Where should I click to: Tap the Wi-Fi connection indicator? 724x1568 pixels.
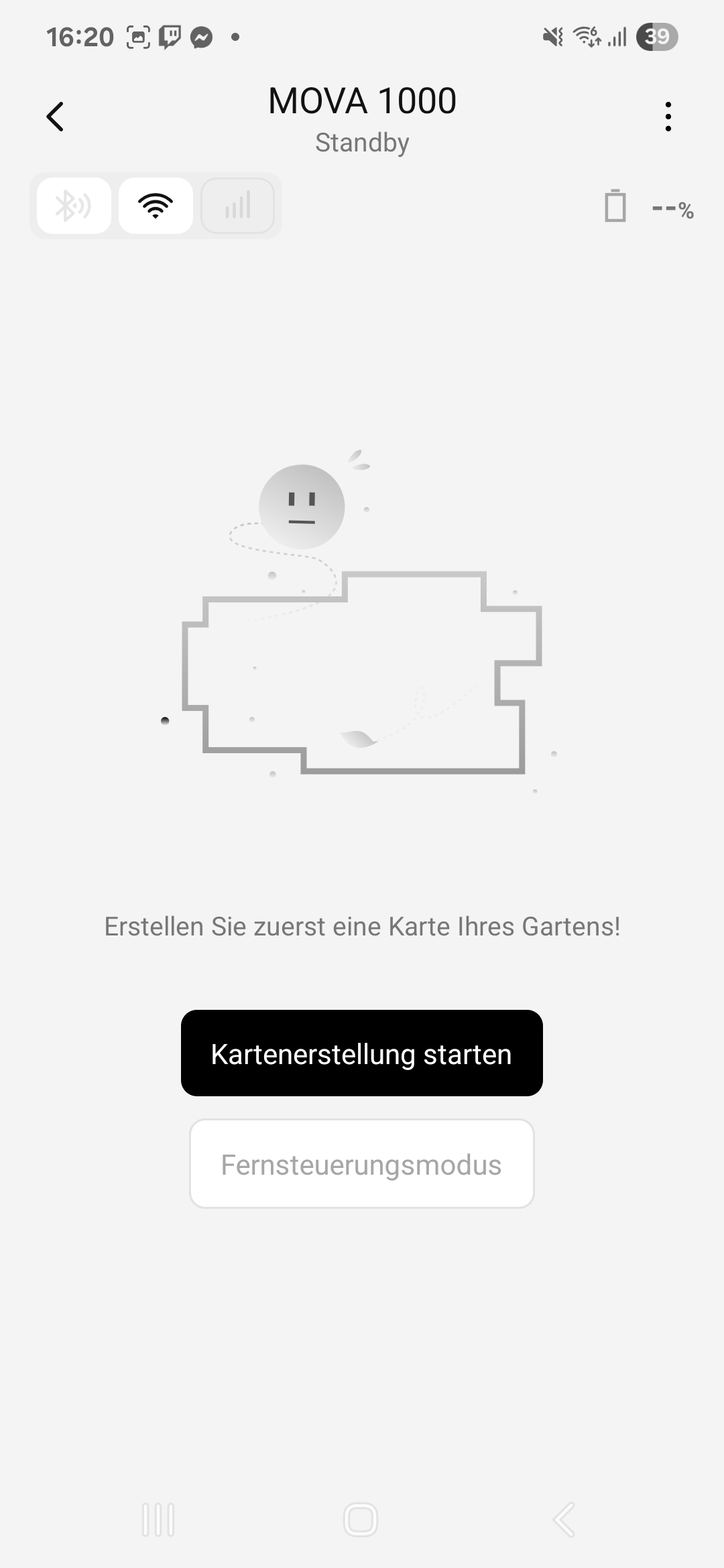(156, 206)
